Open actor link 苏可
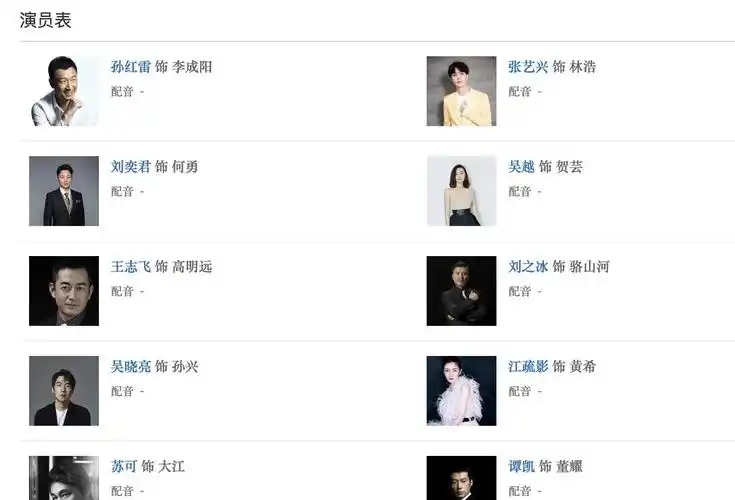 click(124, 467)
